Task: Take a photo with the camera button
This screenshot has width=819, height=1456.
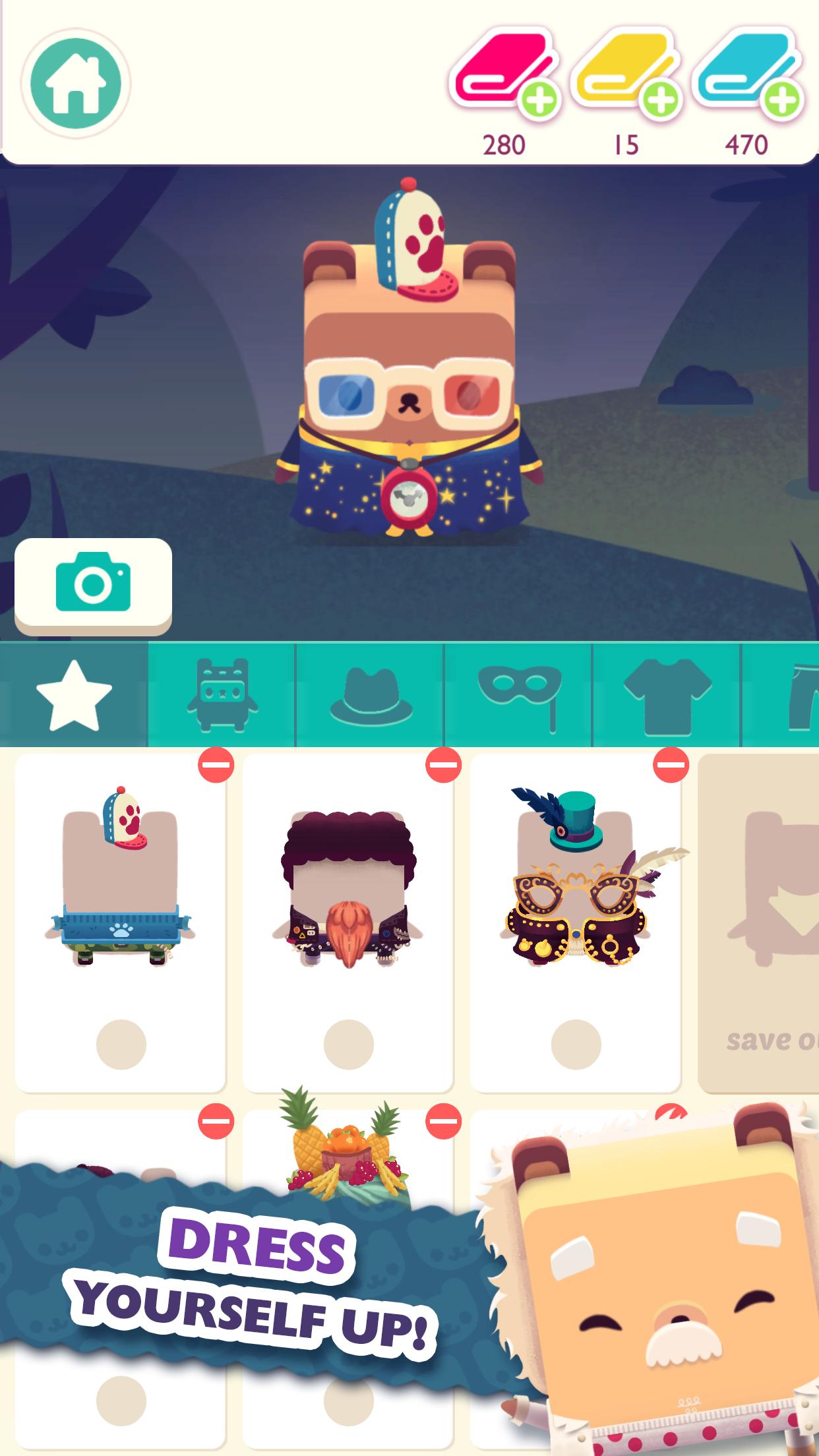Action: click(x=93, y=584)
